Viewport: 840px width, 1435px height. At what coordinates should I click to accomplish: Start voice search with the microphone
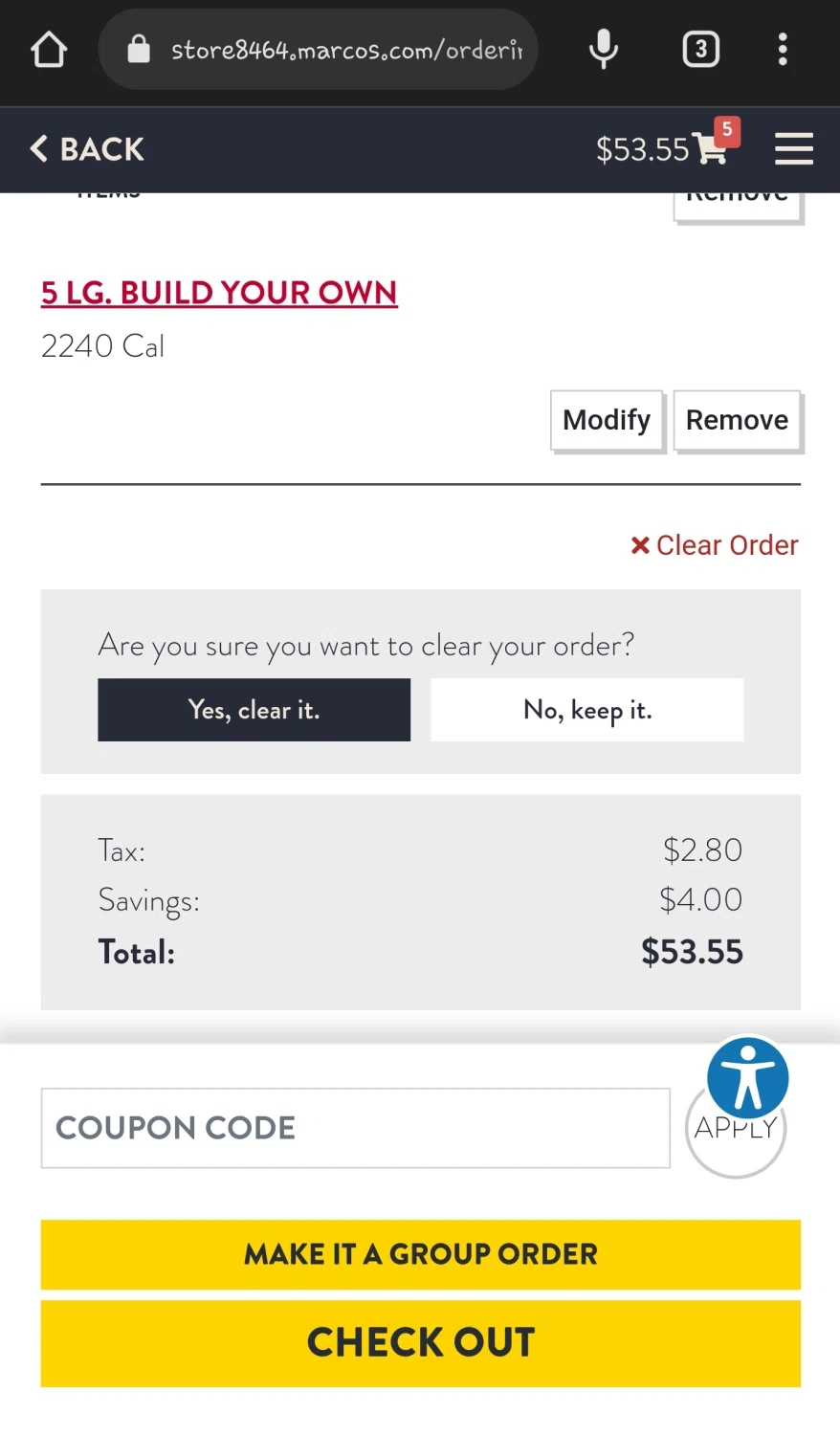pyautogui.click(x=604, y=50)
